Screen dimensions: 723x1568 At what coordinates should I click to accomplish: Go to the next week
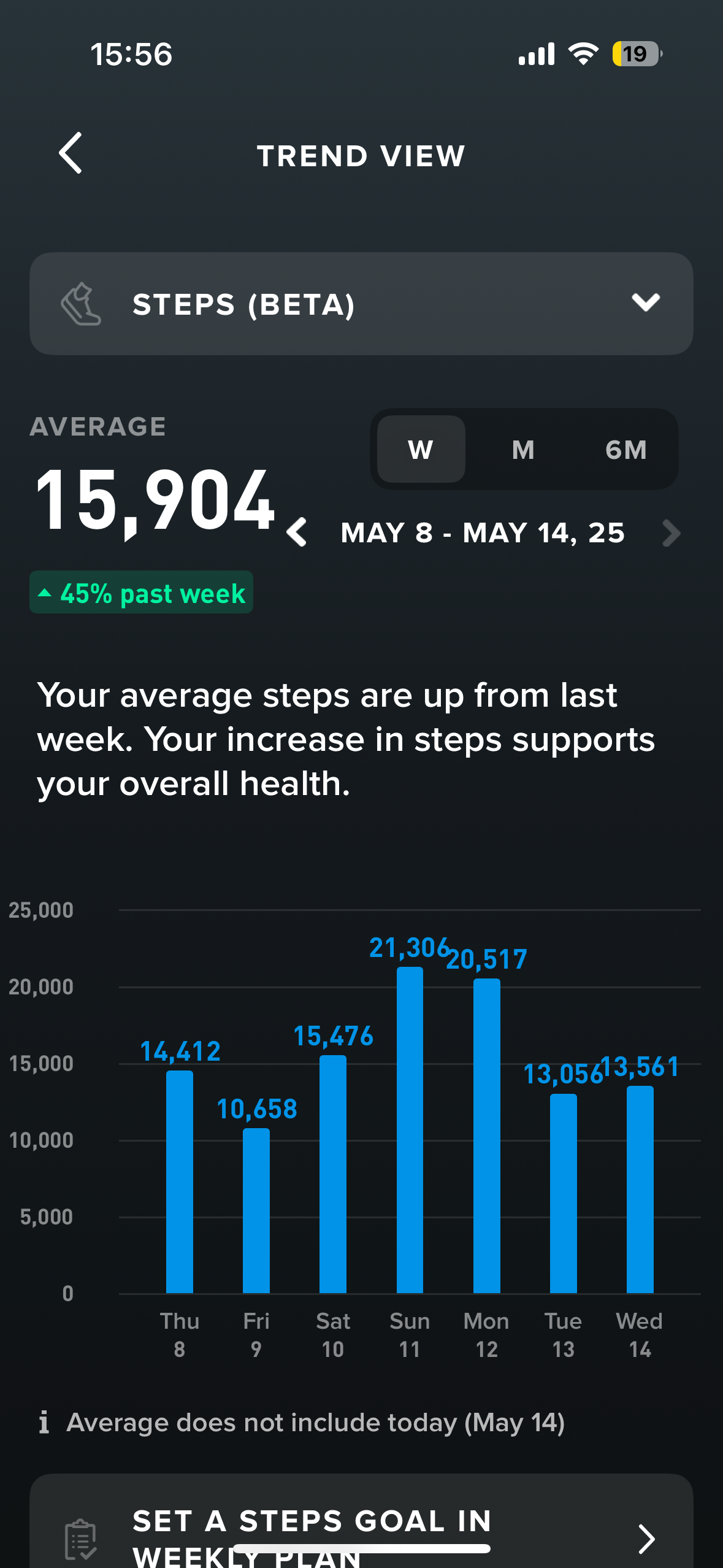point(671,532)
